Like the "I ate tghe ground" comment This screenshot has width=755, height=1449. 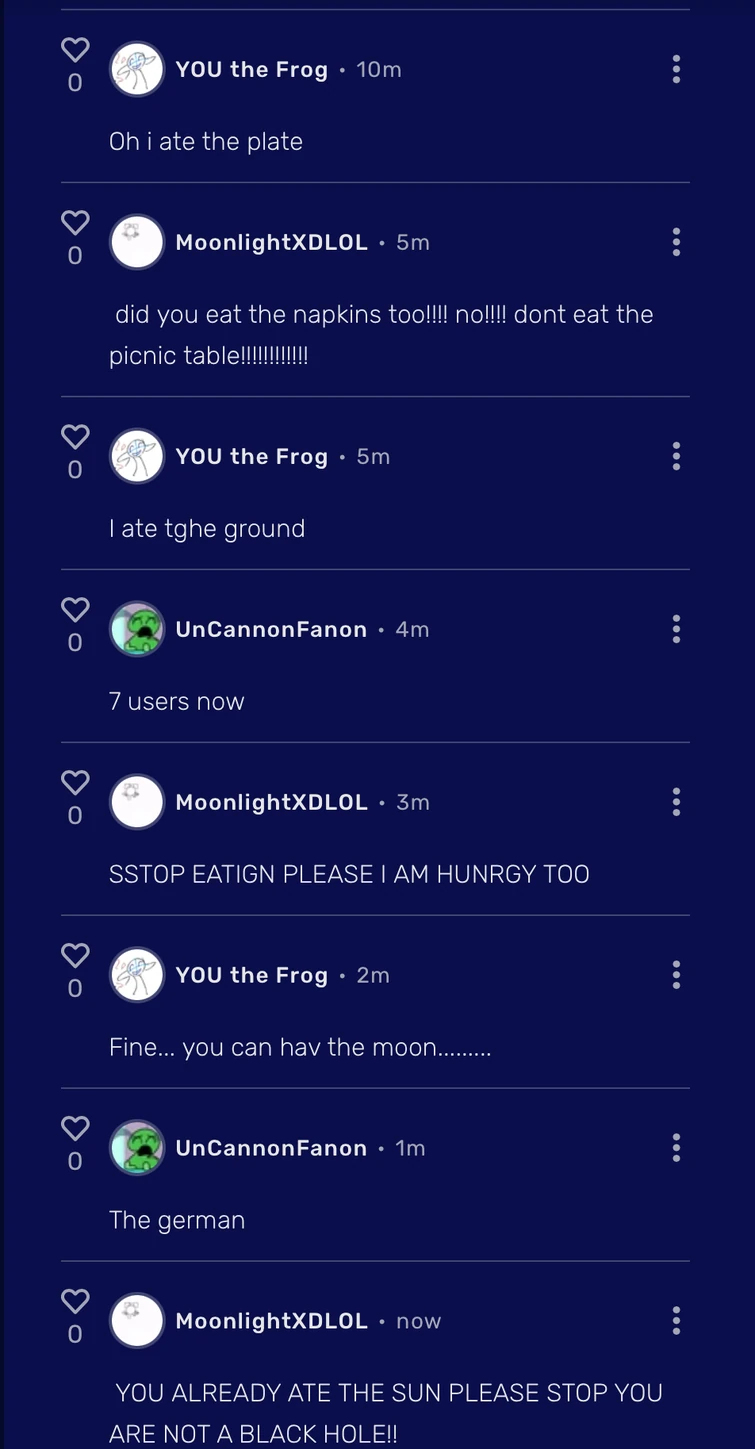click(x=75, y=437)
